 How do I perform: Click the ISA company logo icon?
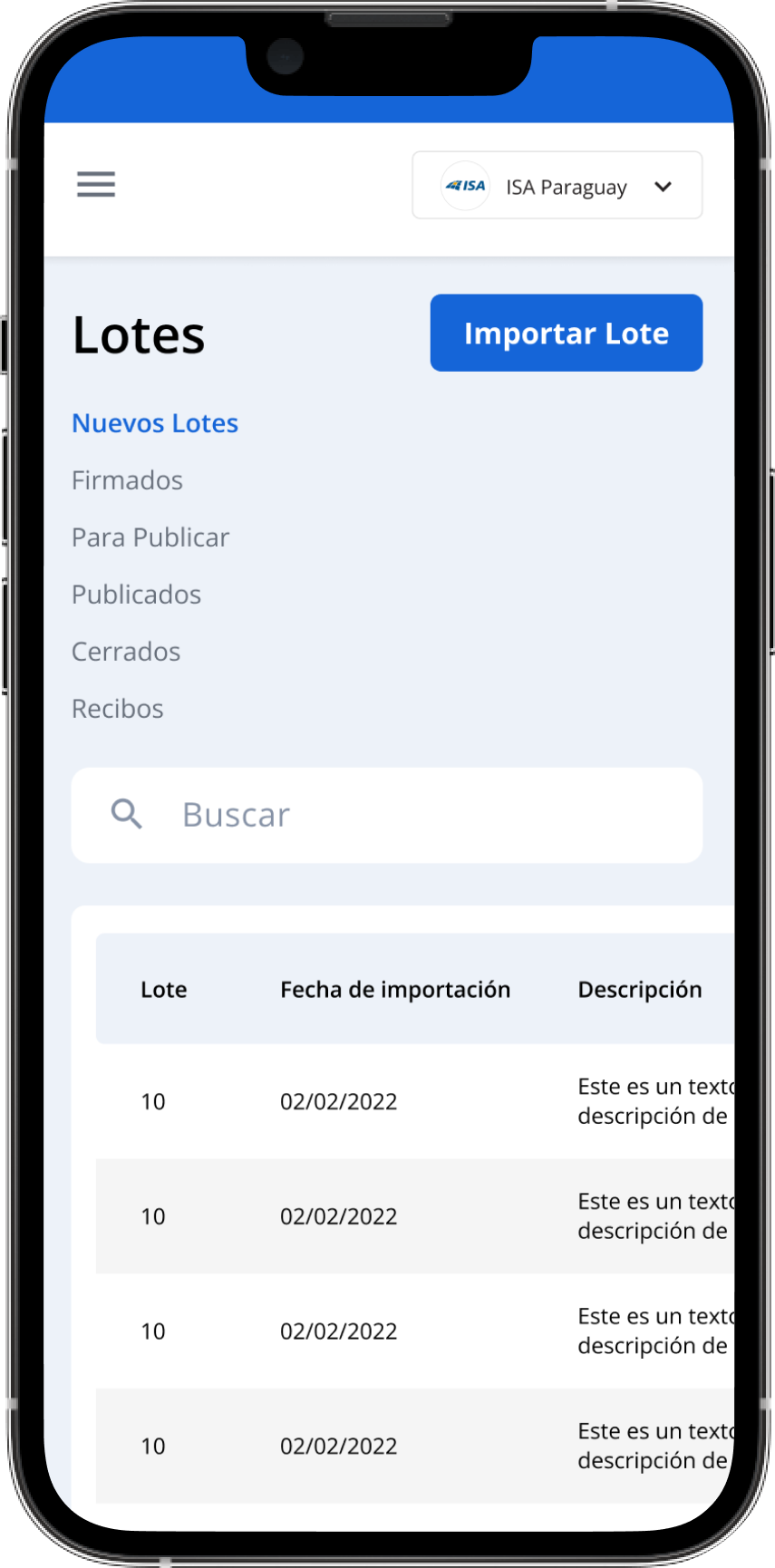pos(464,186)
